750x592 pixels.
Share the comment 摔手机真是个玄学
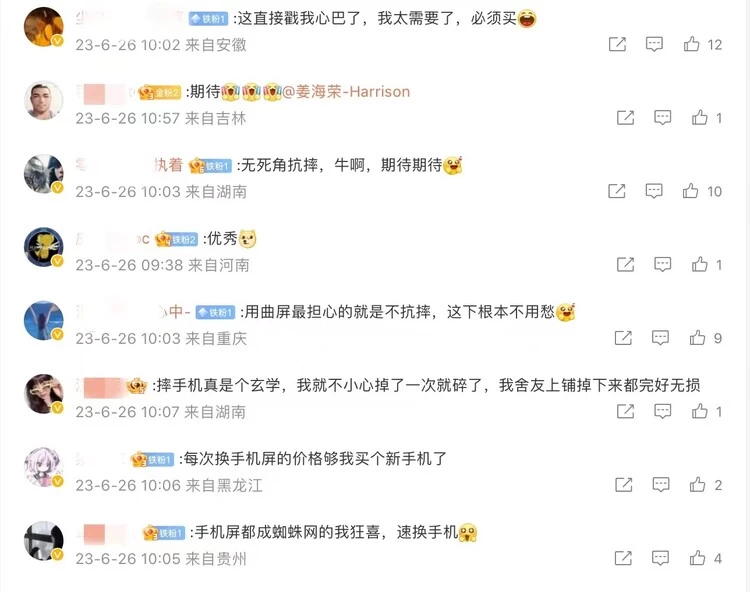click(x=625, y=411)
